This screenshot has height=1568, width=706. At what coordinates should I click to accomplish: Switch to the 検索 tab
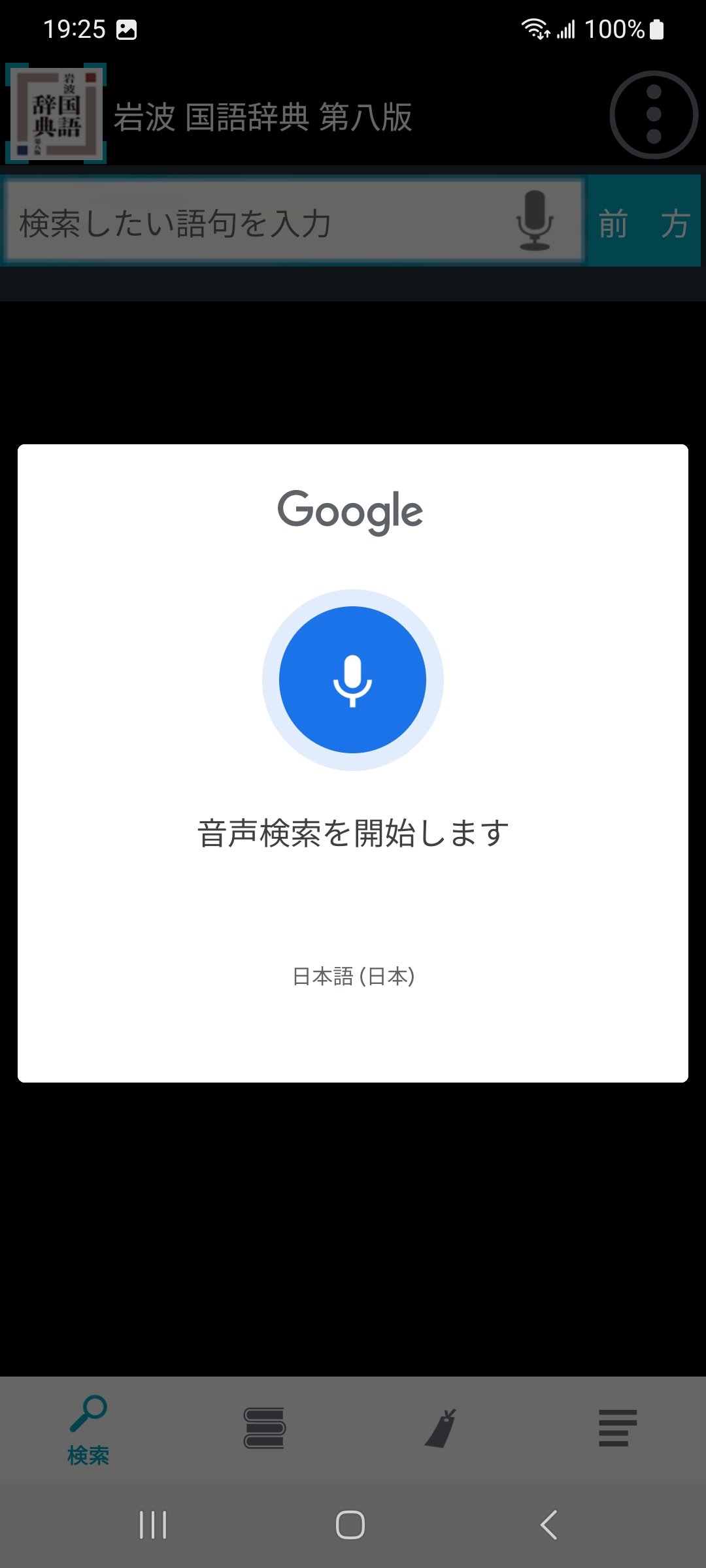coord(88,1429)
